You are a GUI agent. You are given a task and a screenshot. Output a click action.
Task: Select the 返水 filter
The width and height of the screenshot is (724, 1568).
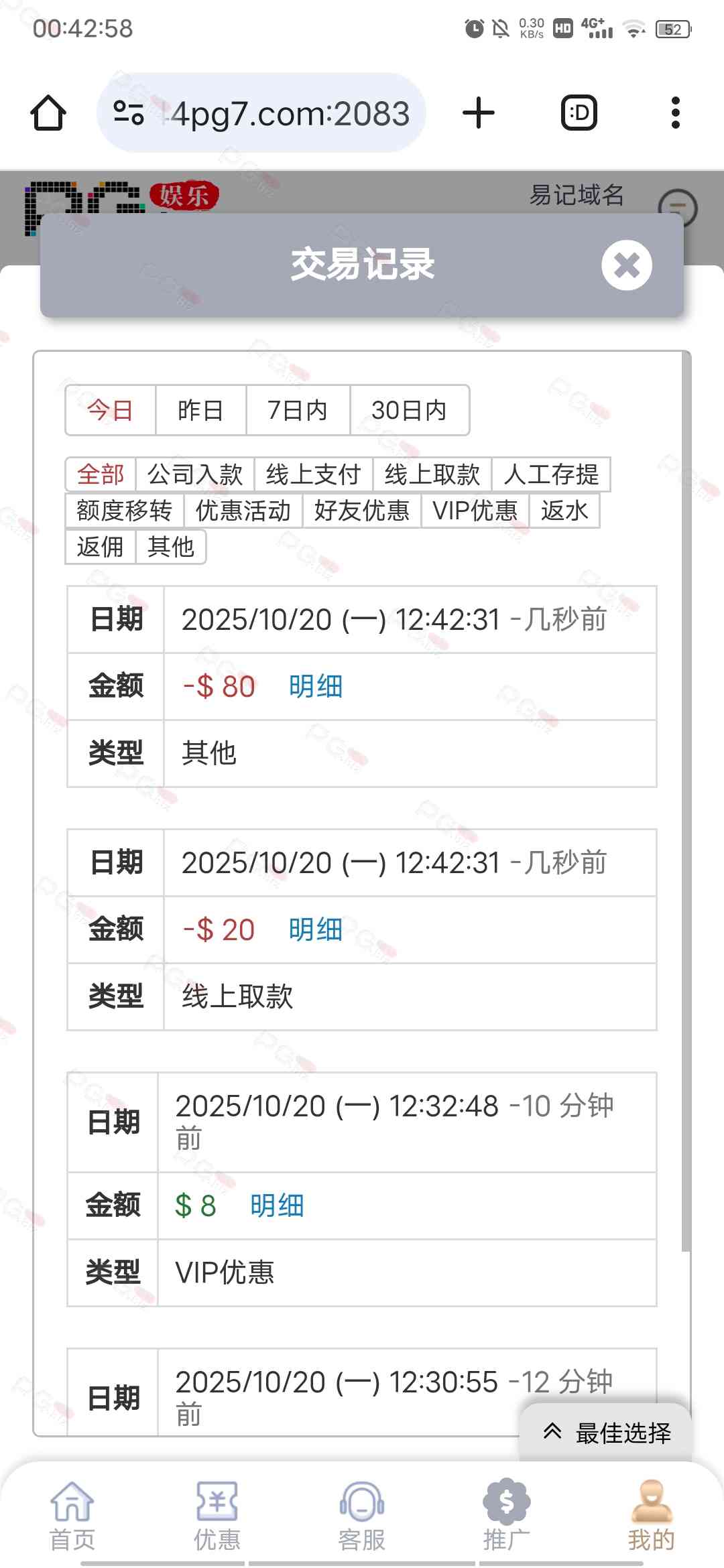(564, 511)
